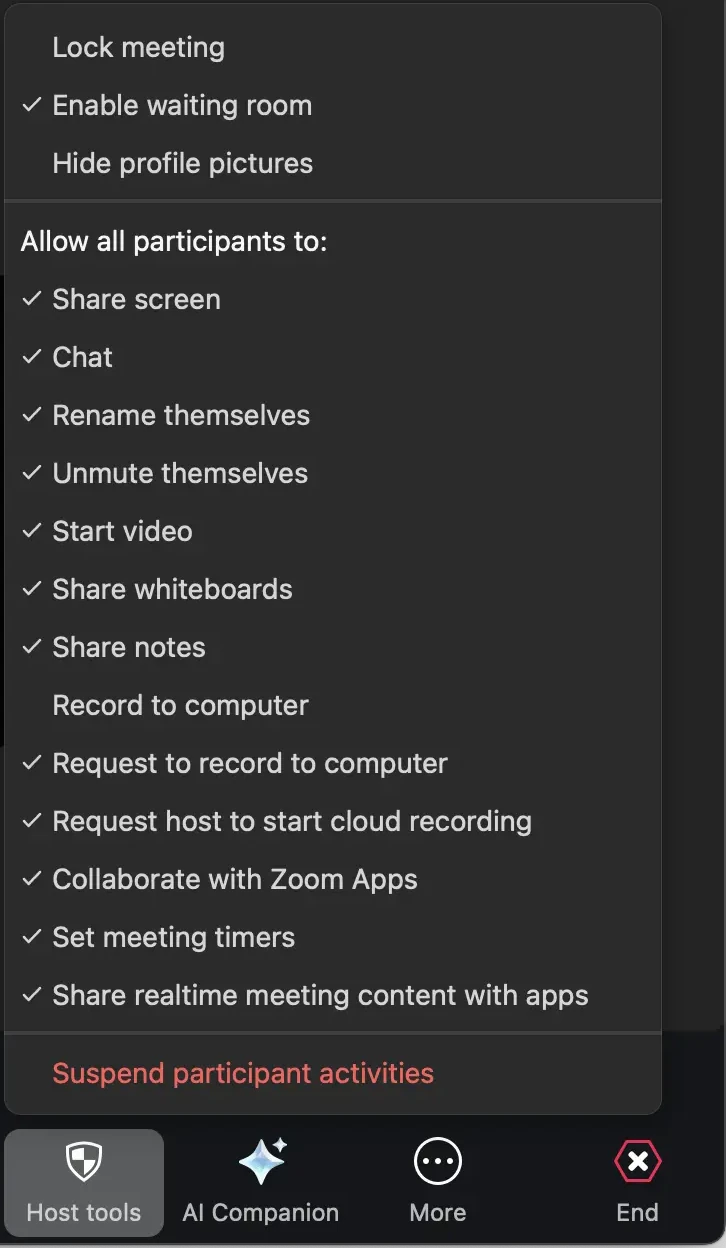
Task: Disallow participants to Unmute themselves
Action: [180, 473]
